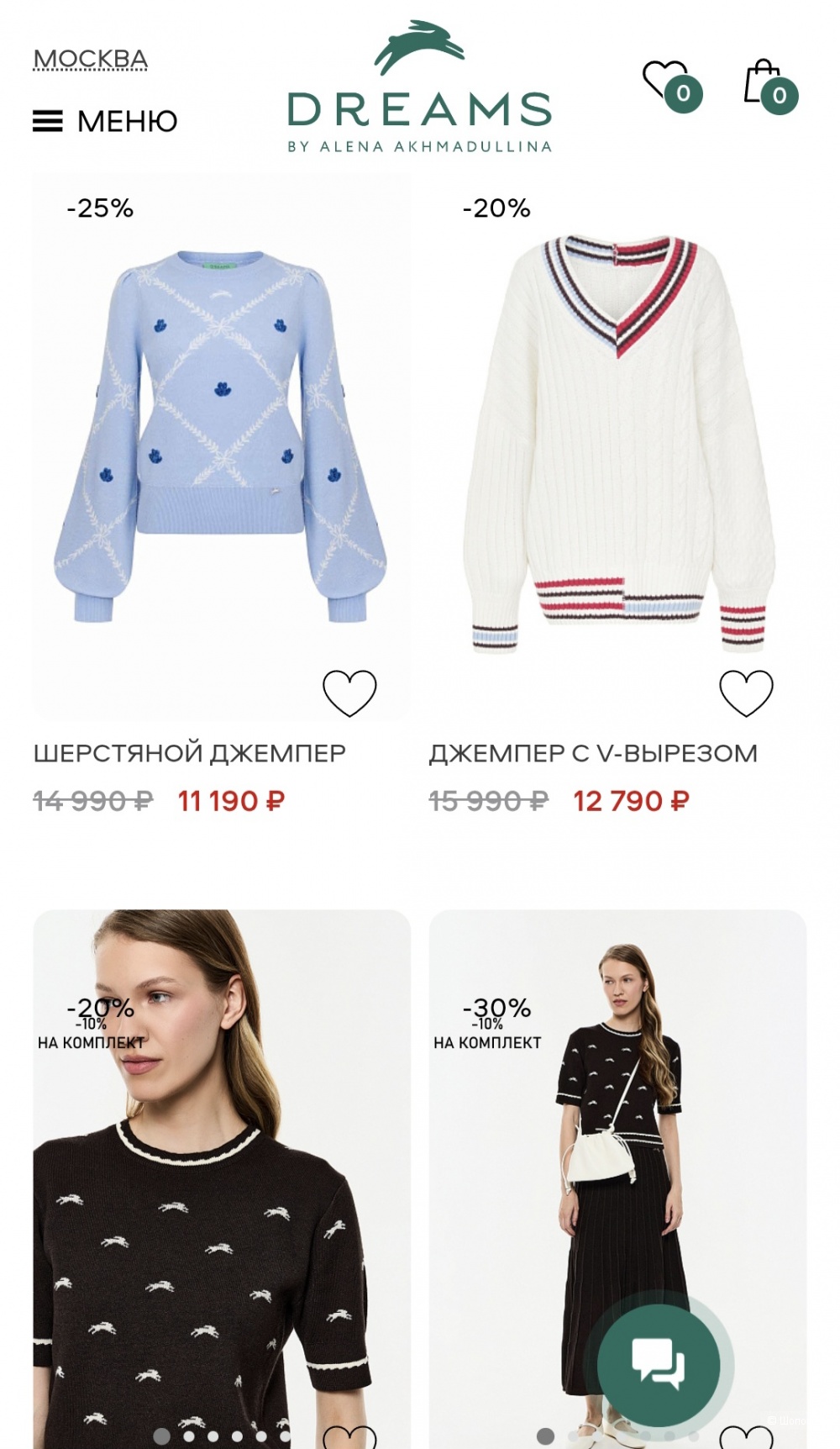Open Шерстяной джемпер product title
This screenshot has height=1449, width=840.
pos(190,753)
